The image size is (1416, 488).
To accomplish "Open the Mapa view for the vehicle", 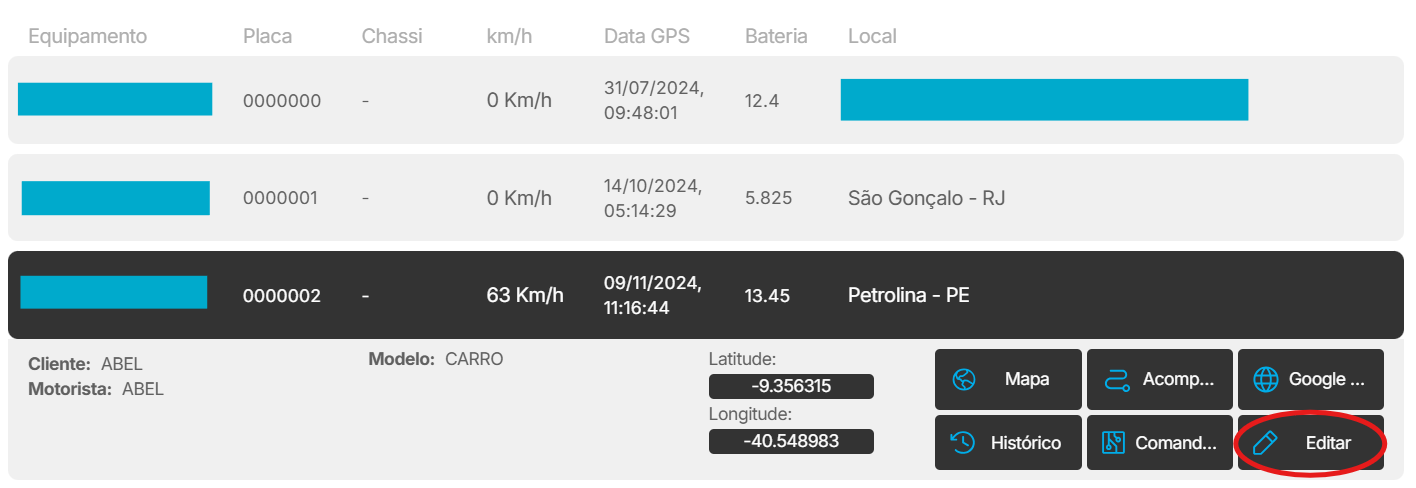I will click(x=1008, y=380).
